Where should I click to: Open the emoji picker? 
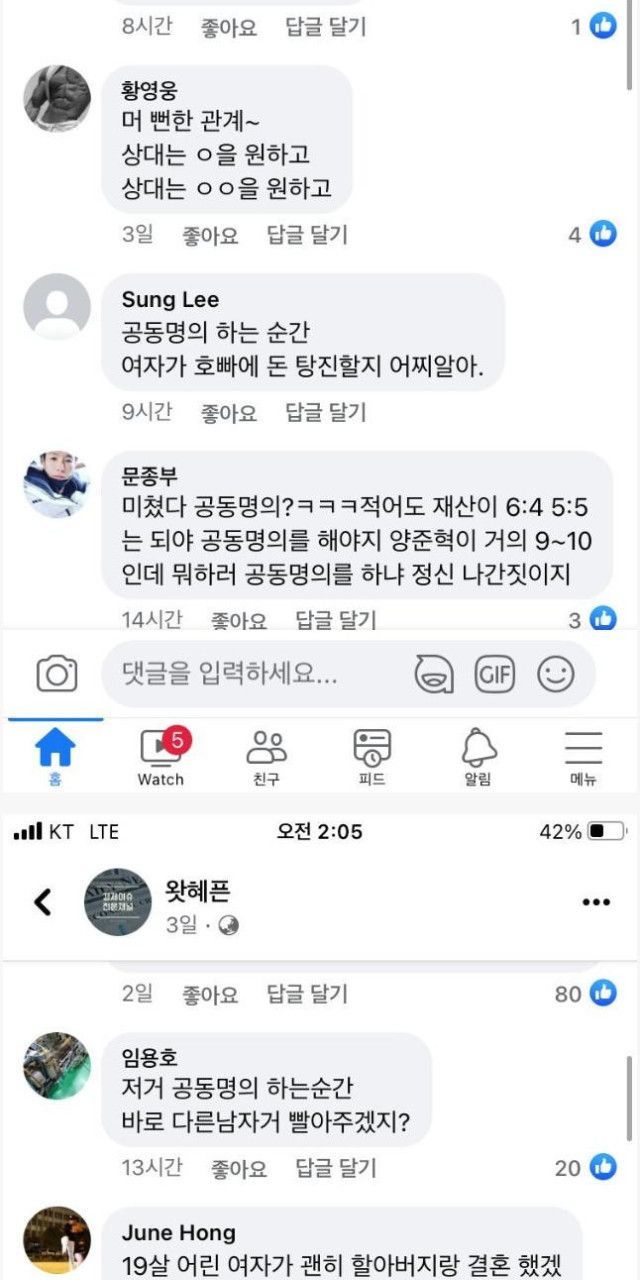(556, 674)
